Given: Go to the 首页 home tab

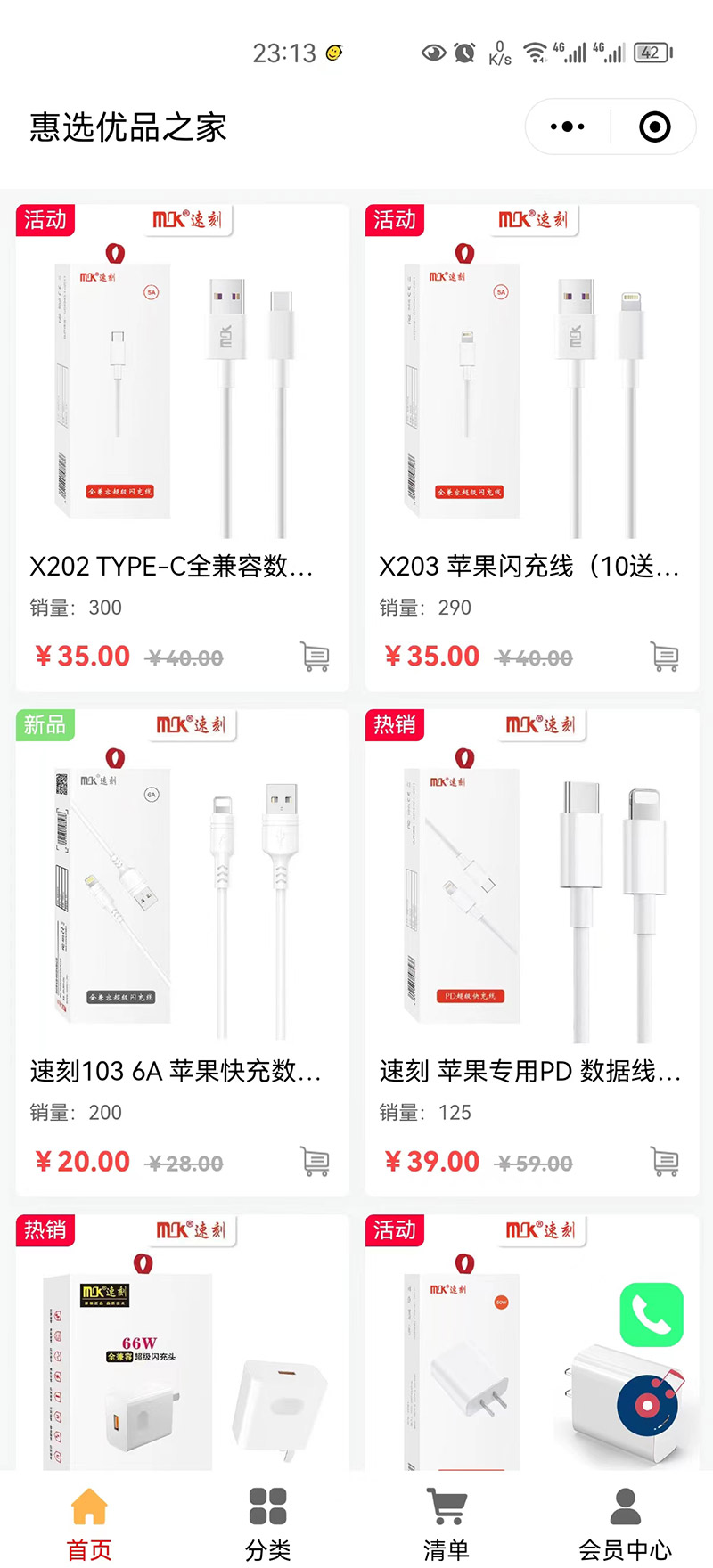Looking at the screenshot, I should 89,1523.
